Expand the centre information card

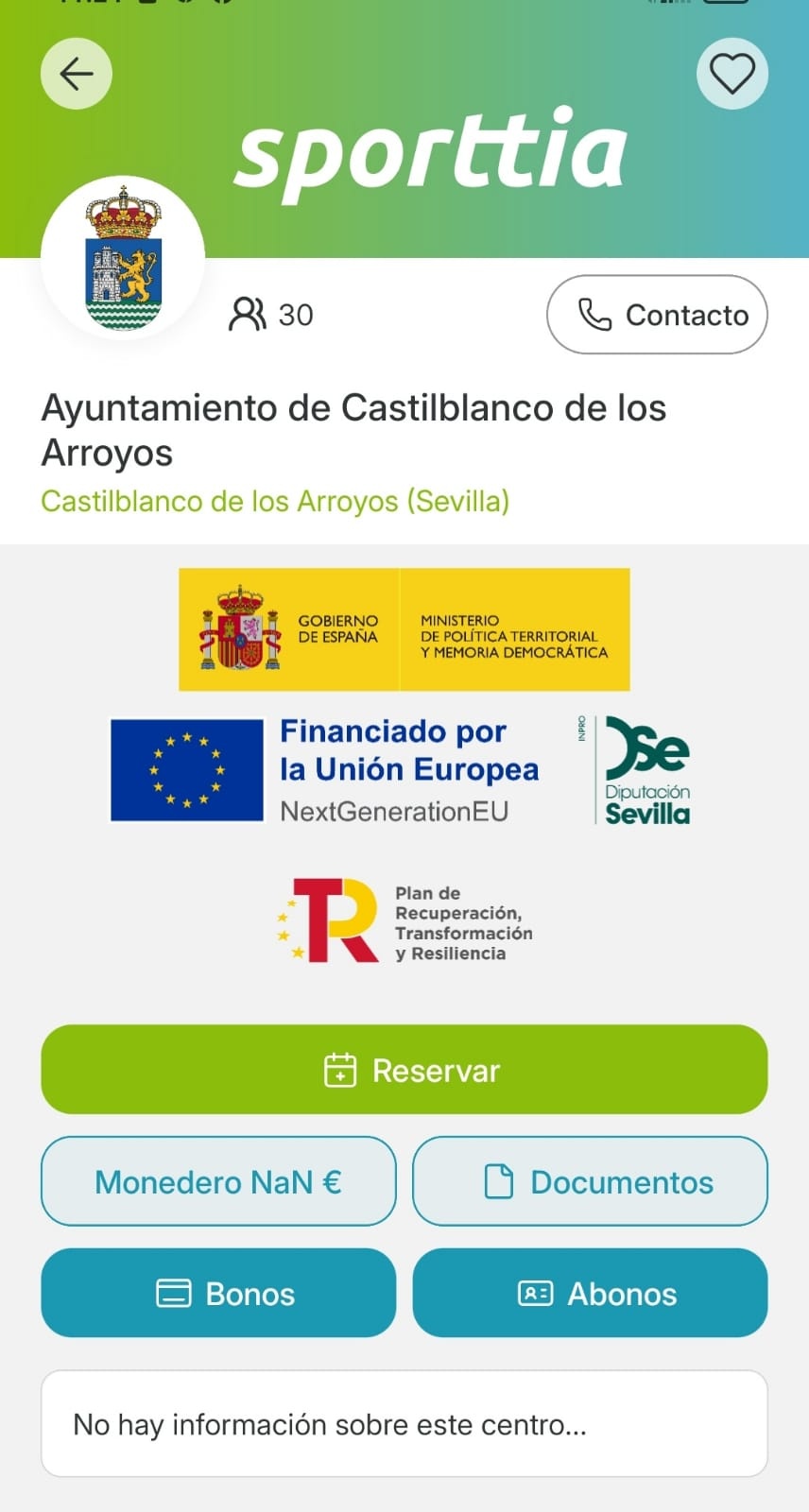coord(404,1423)
